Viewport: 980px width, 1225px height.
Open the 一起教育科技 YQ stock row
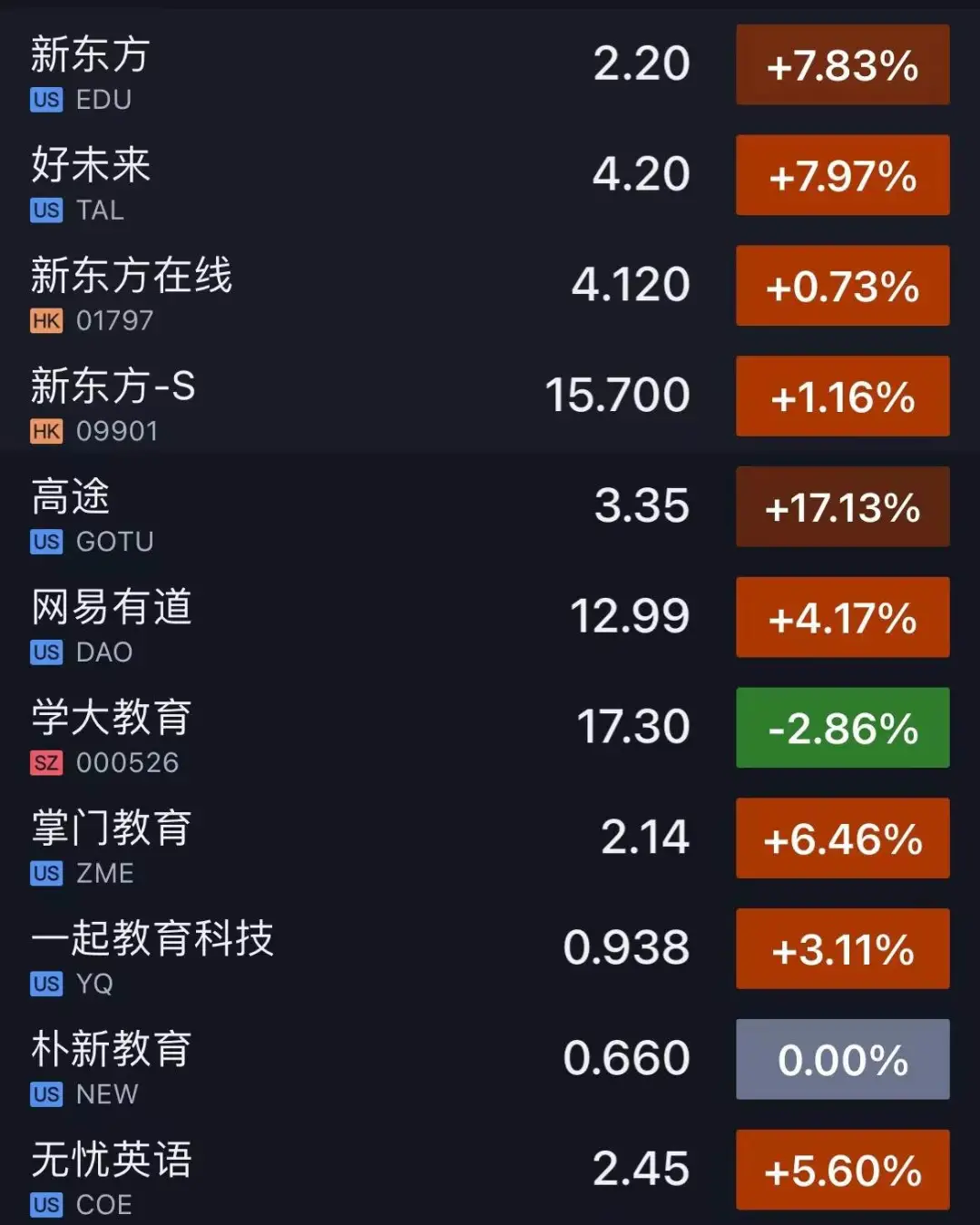click(363, 951)
